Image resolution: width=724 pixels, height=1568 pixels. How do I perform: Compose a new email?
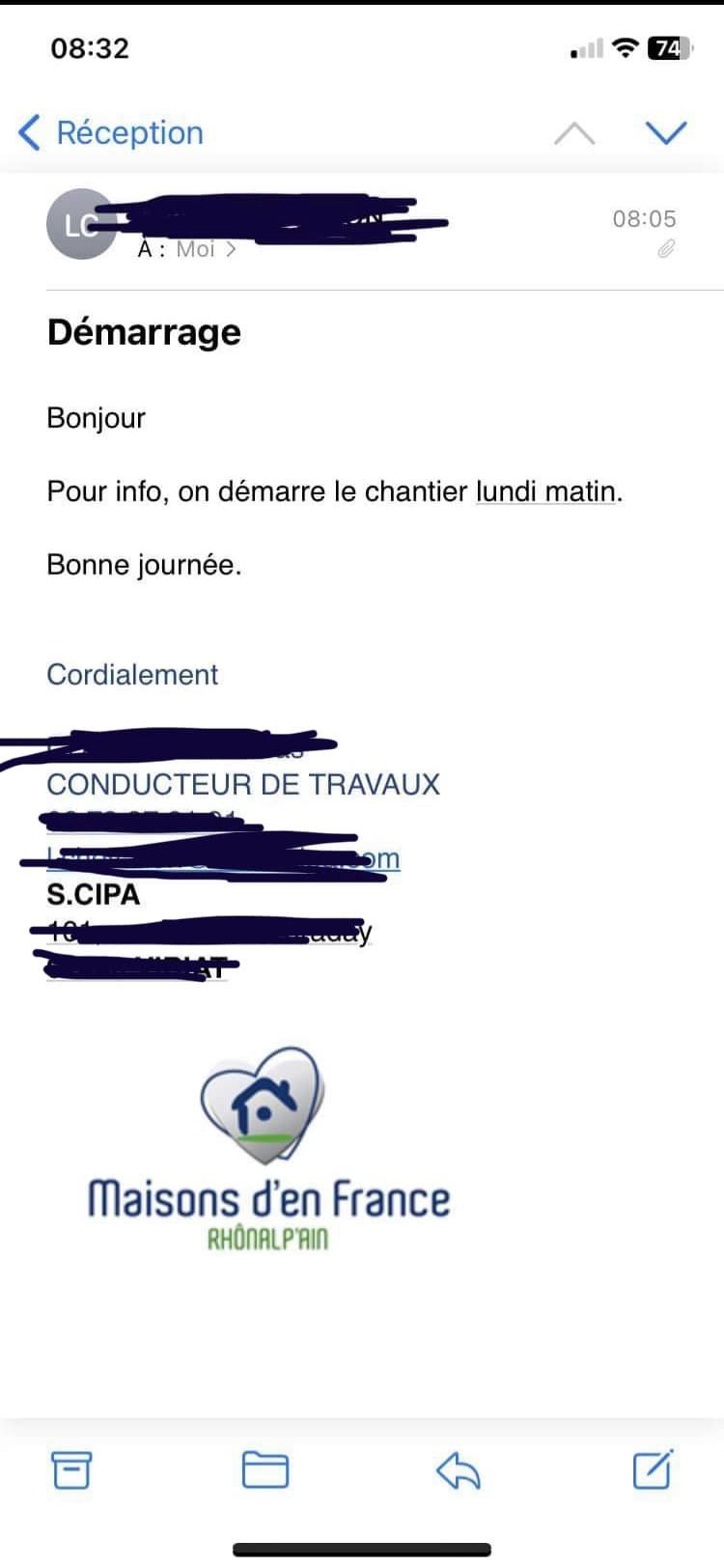[x=653, y=1469]
